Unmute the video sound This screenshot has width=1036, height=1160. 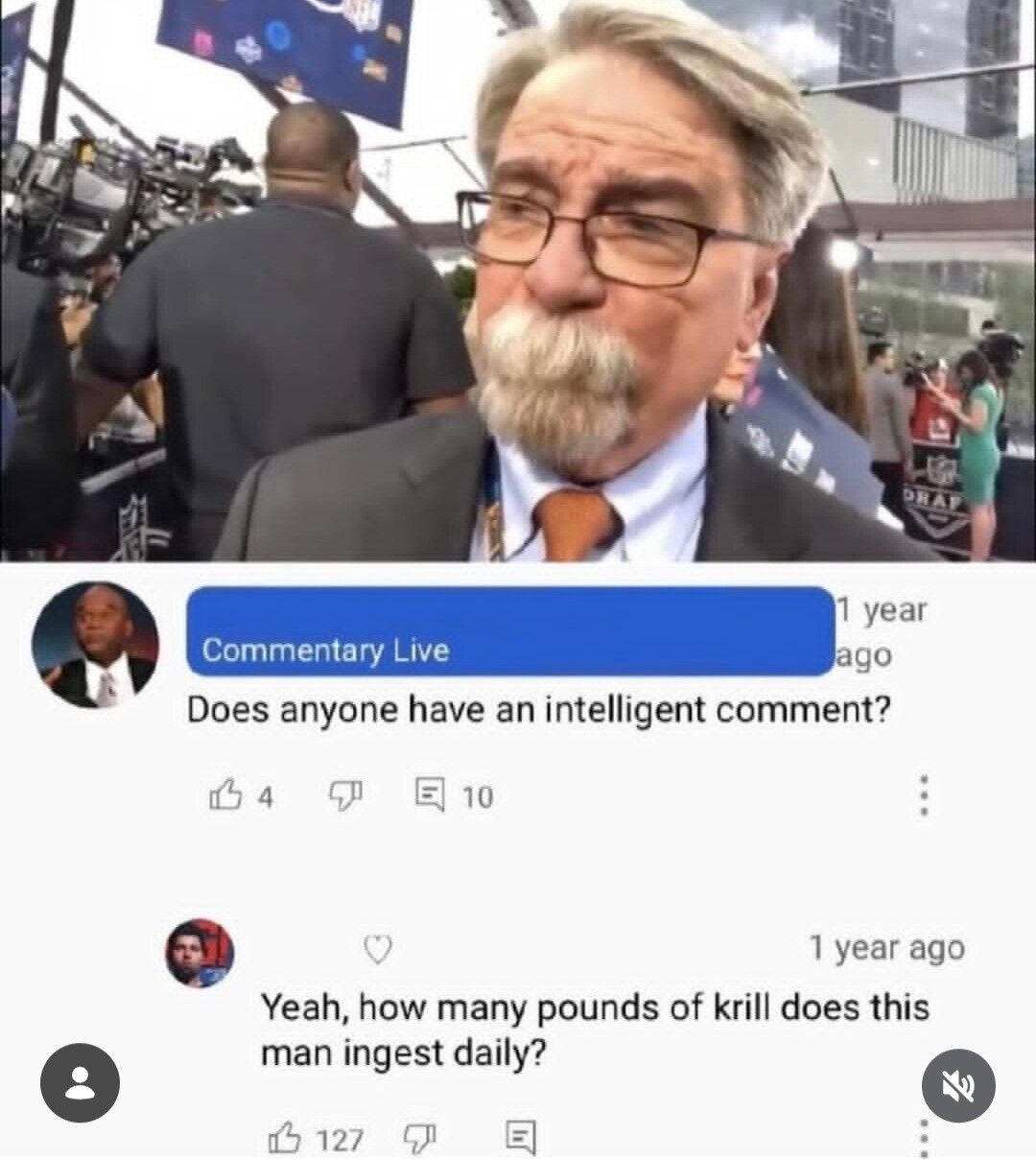tap(957, 1085)
